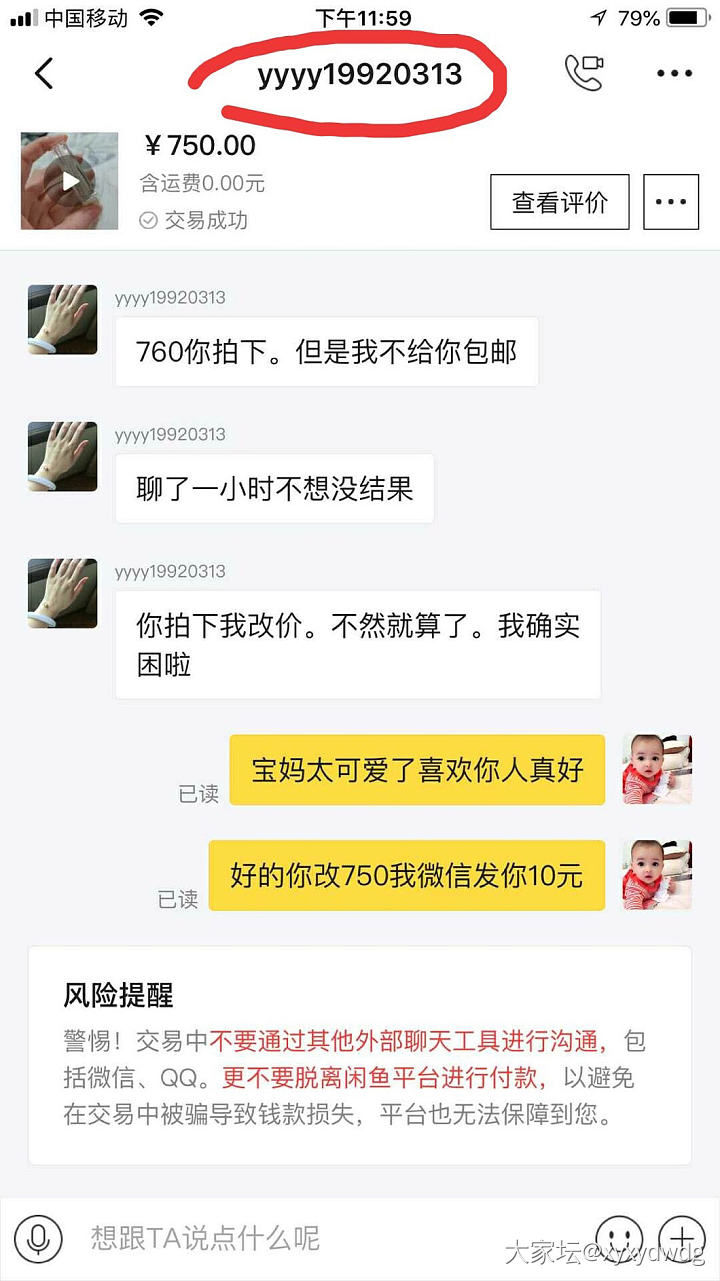720x1281 pixels.
Task: Go back using the top-left arrow
Action: click(43, 74)
